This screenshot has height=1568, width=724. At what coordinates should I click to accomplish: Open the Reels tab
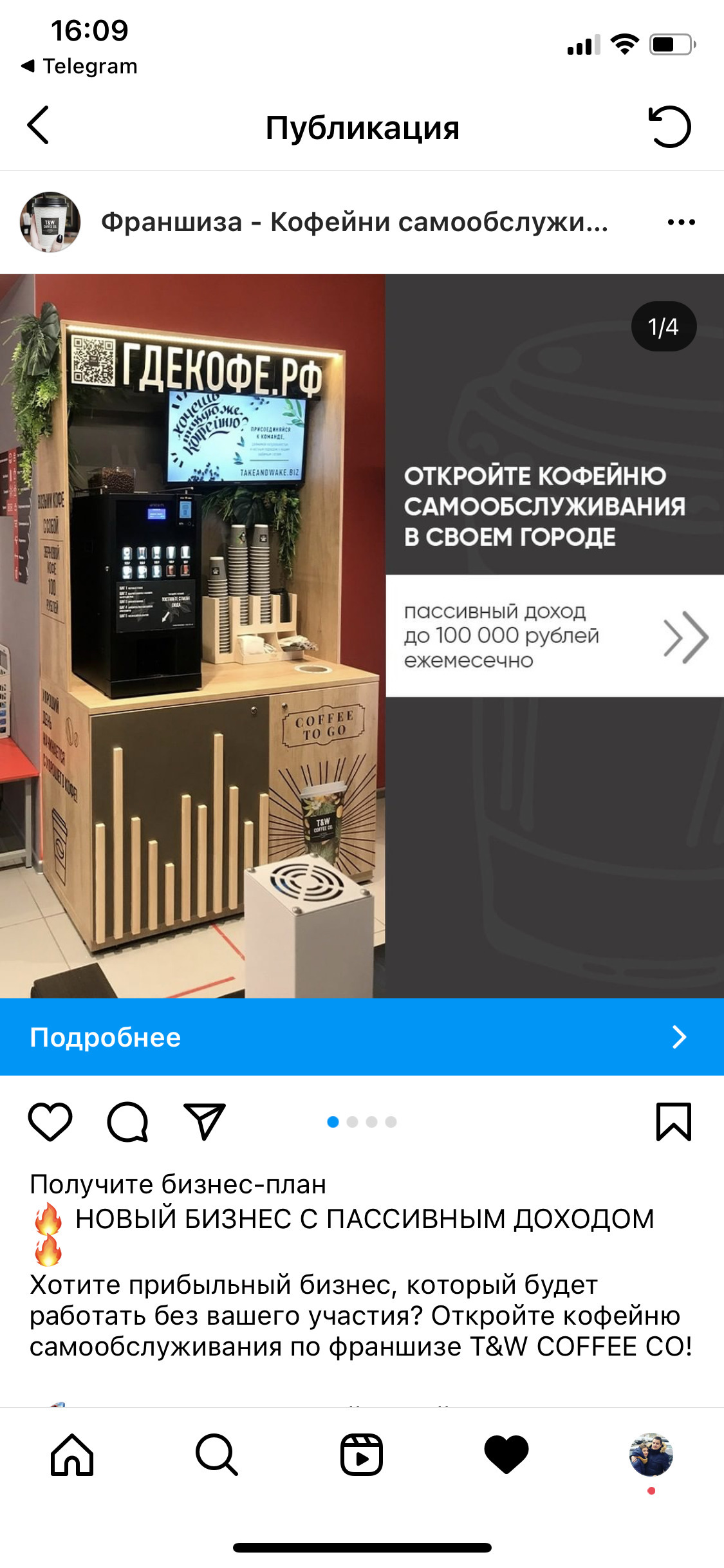362,1455
